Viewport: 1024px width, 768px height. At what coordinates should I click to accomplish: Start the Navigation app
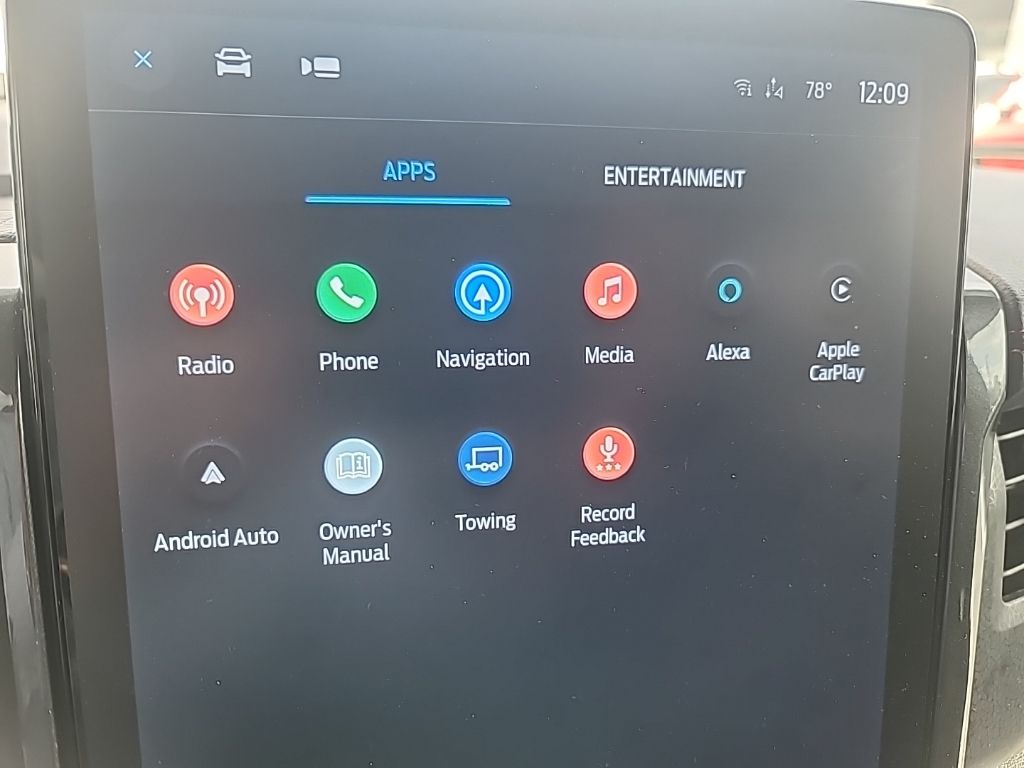click(x=482, y=292)
